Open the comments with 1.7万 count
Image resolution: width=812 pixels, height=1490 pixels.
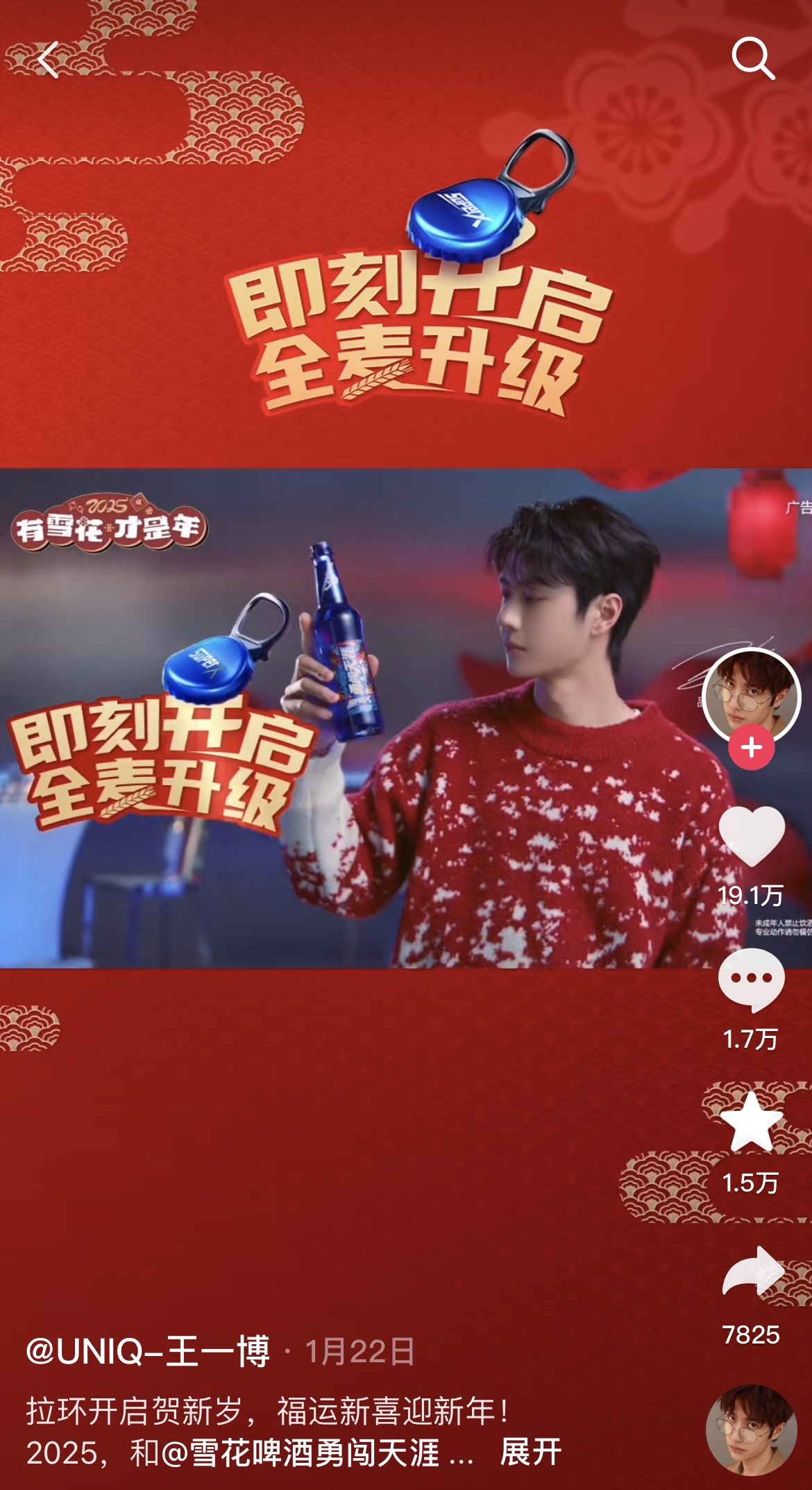[752, 980]
